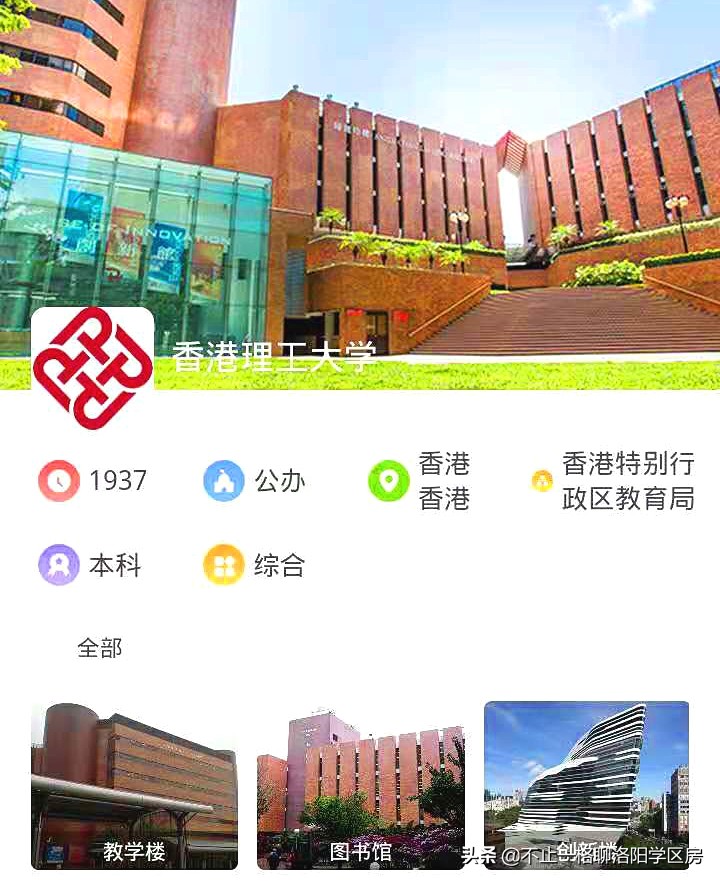Open the location icon for 香港 campus
This screenshot has width=720, height=882.
click(387, 481)
